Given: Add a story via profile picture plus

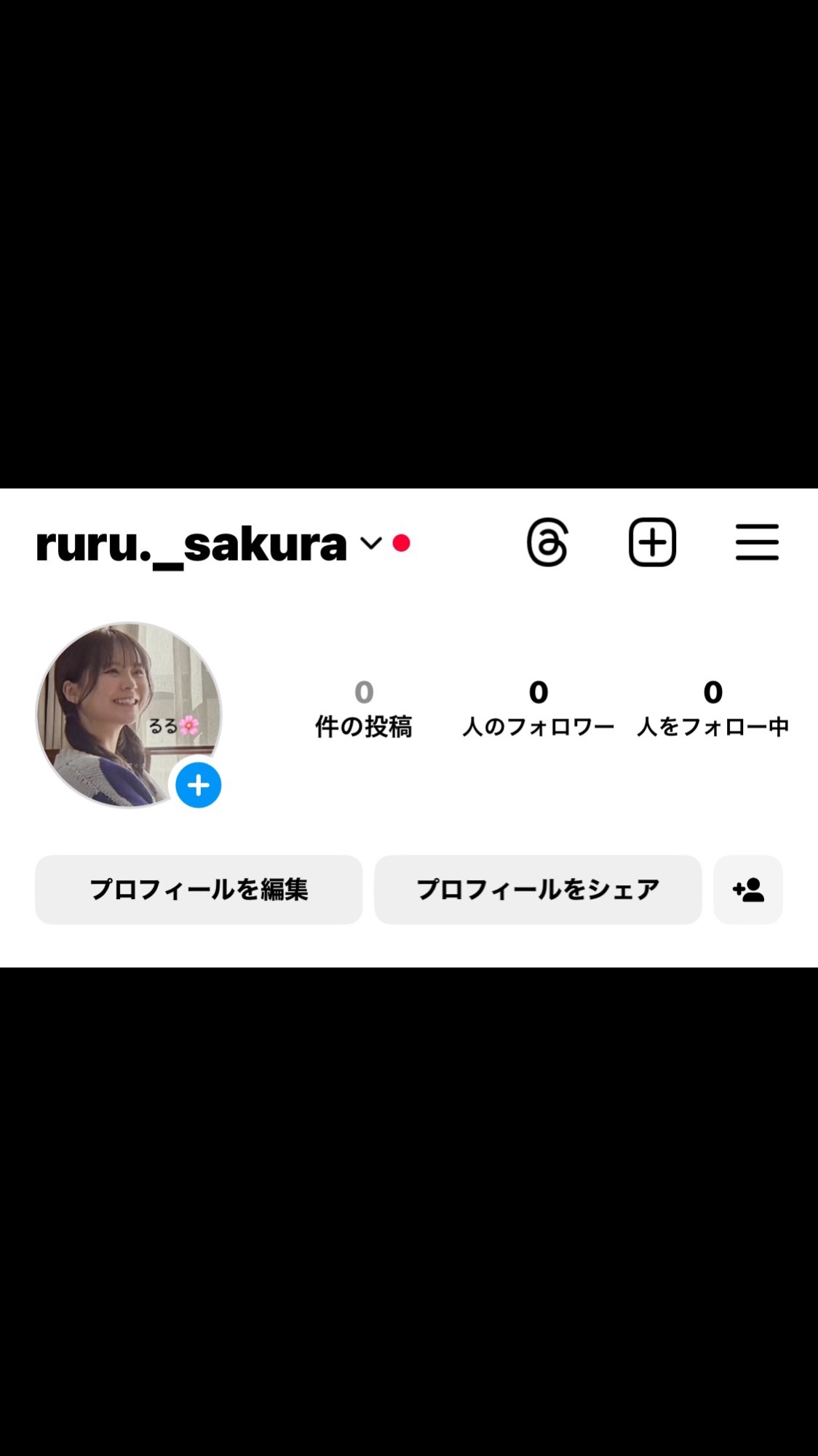Looking at the screenshot, I should click(198, 785).
